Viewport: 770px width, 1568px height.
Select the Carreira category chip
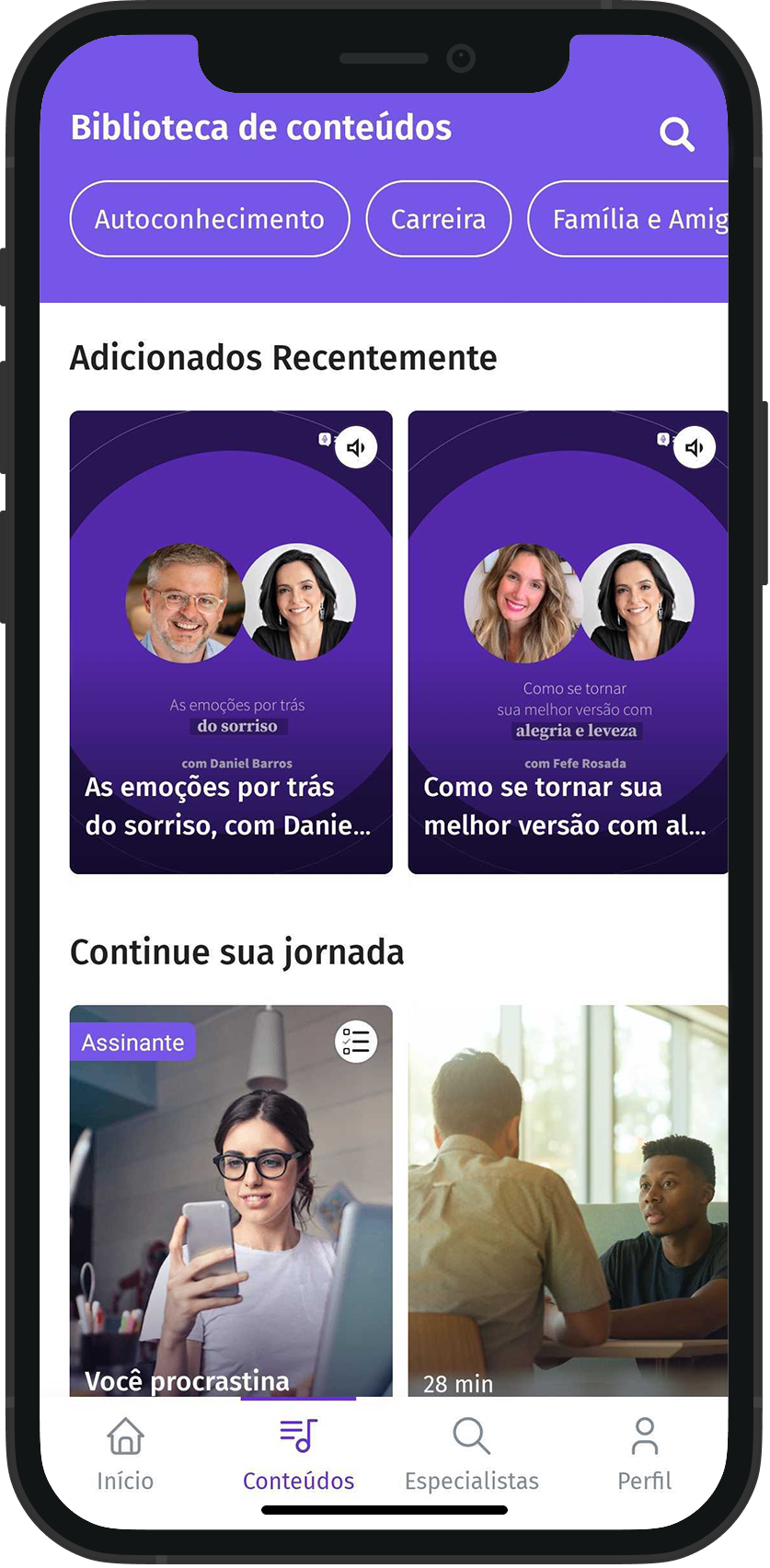(x=439, y=219)
